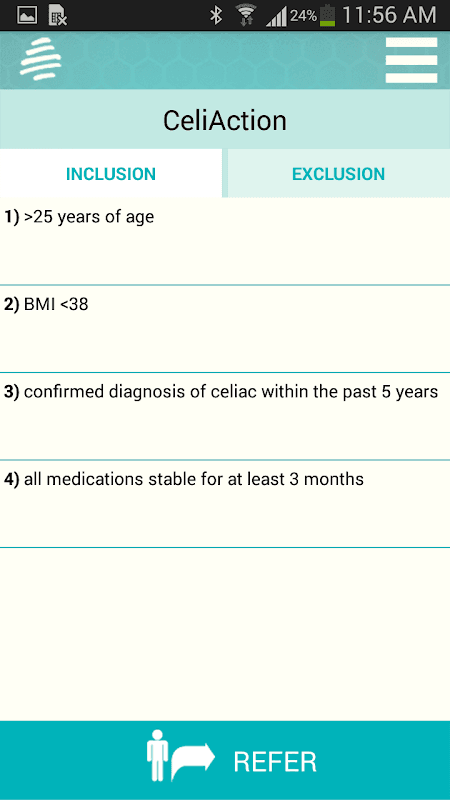Switch to the Exclusion tab
This screenshot has height=800, width=450.
[338, 174]
